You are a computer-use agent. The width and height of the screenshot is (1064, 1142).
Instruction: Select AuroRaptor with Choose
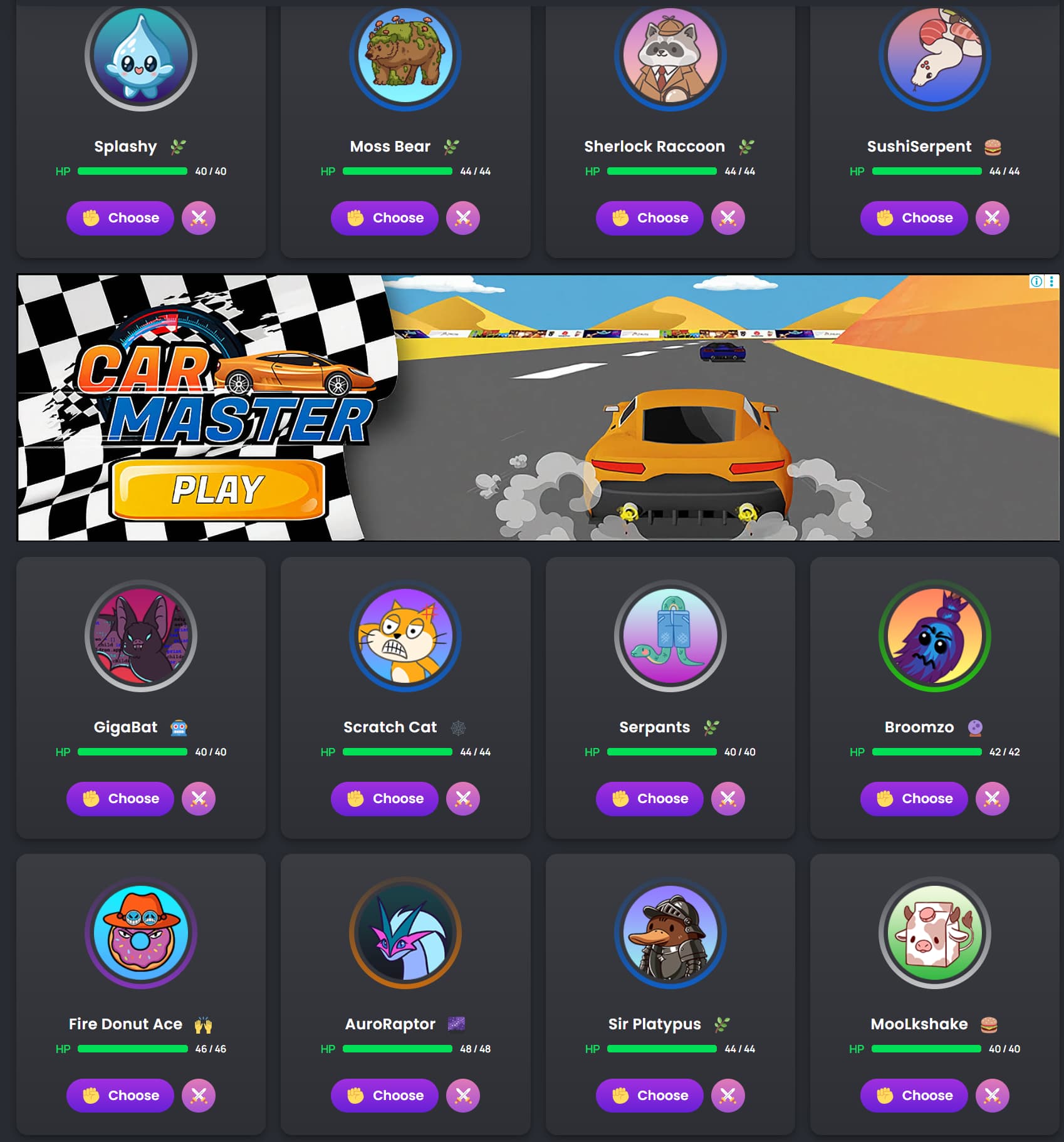click(x=384, y=1096)
